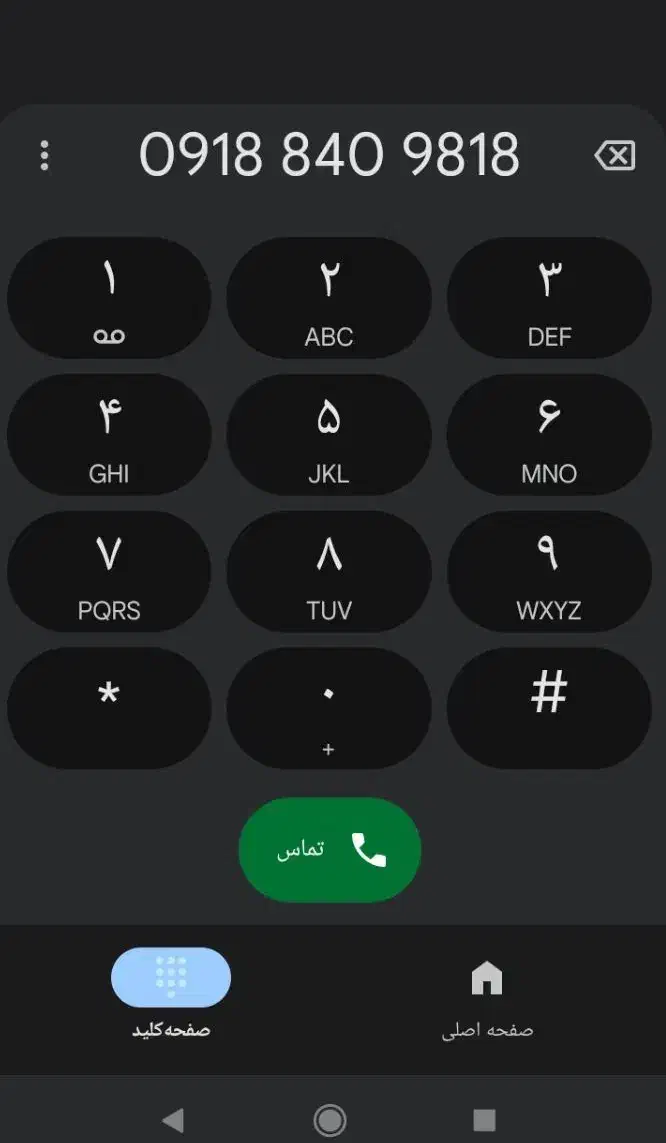The height and width of the screenshot is (1143, 666).
Task: Open the three-dot overflow menu
Action: (x=44, y=155)
